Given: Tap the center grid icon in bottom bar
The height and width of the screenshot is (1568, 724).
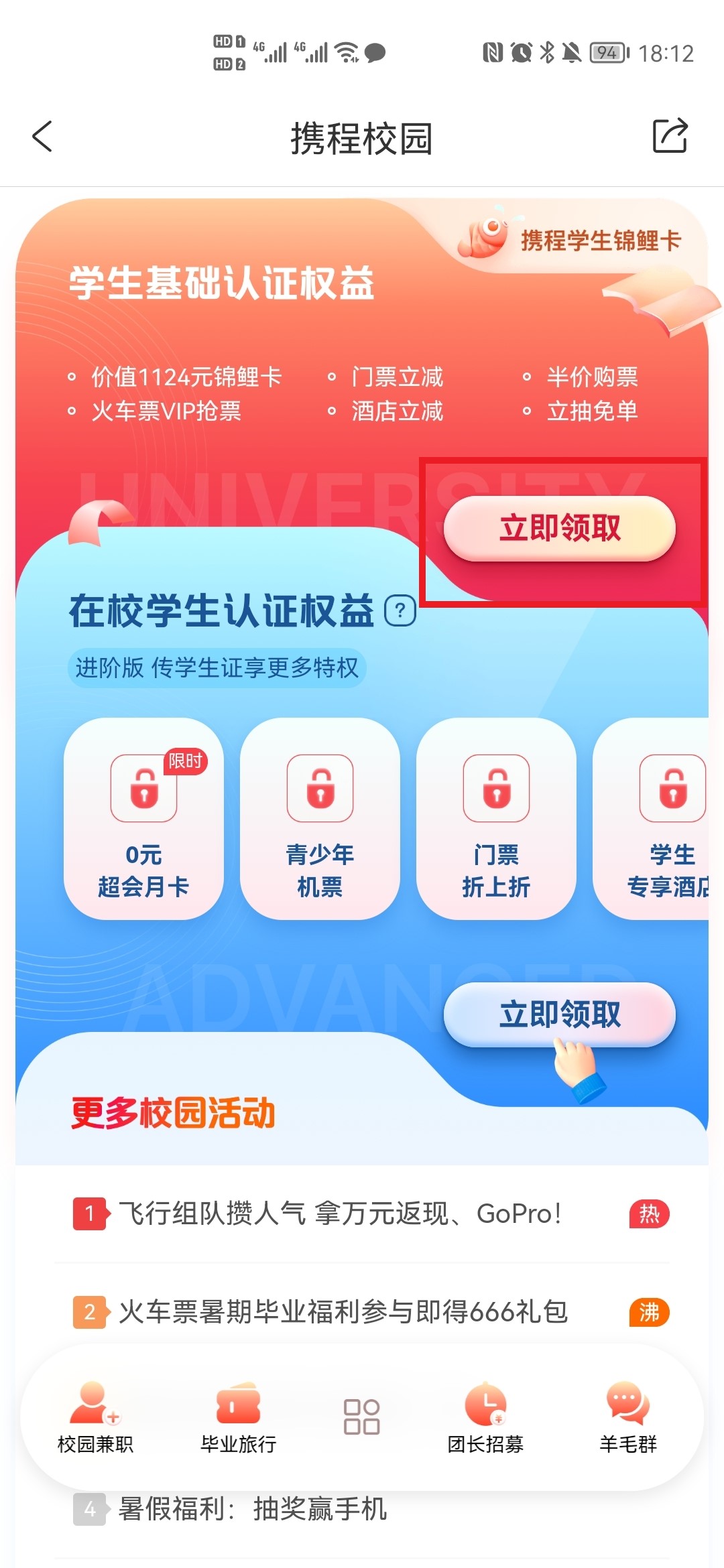Looking at the screenshot, I should (362, 1417).
